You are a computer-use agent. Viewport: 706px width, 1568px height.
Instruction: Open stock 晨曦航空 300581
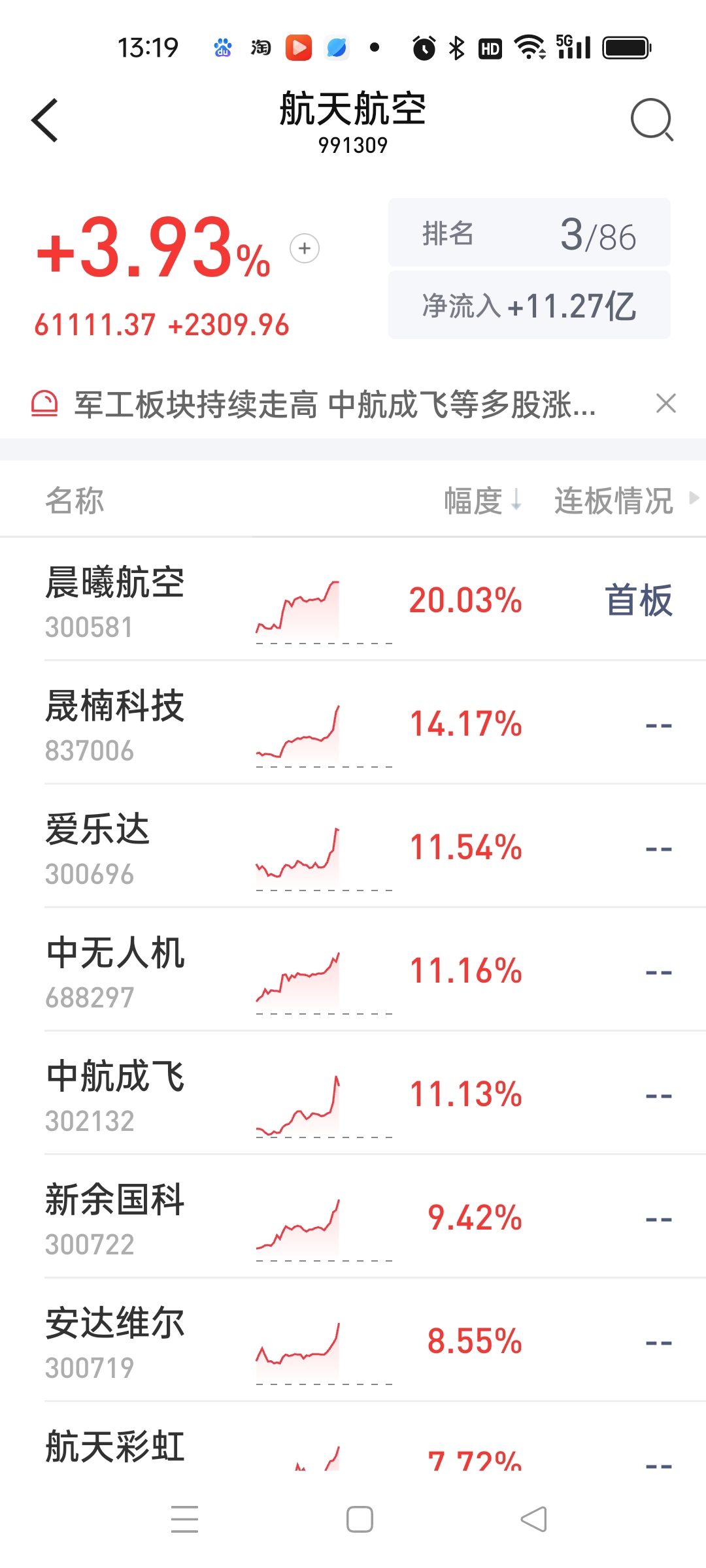click(x=353, y=600)
